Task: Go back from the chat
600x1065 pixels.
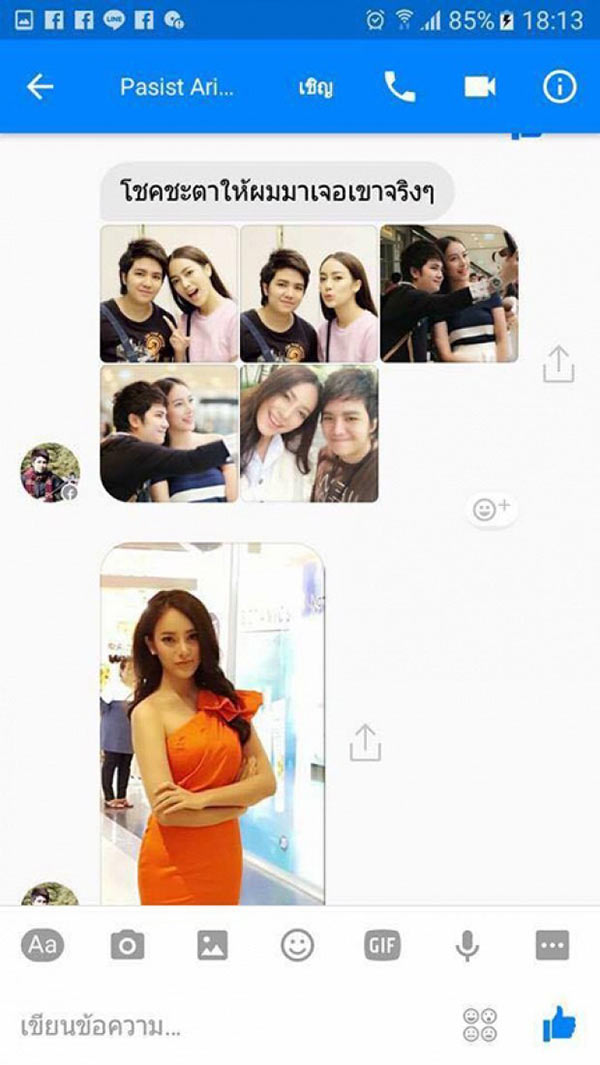Action: (40, 87)
